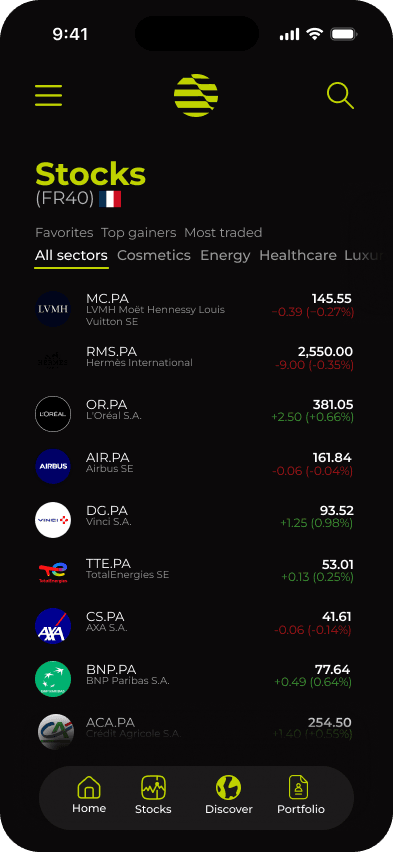
Task: Filter by Energy sector
Action: 225,255
